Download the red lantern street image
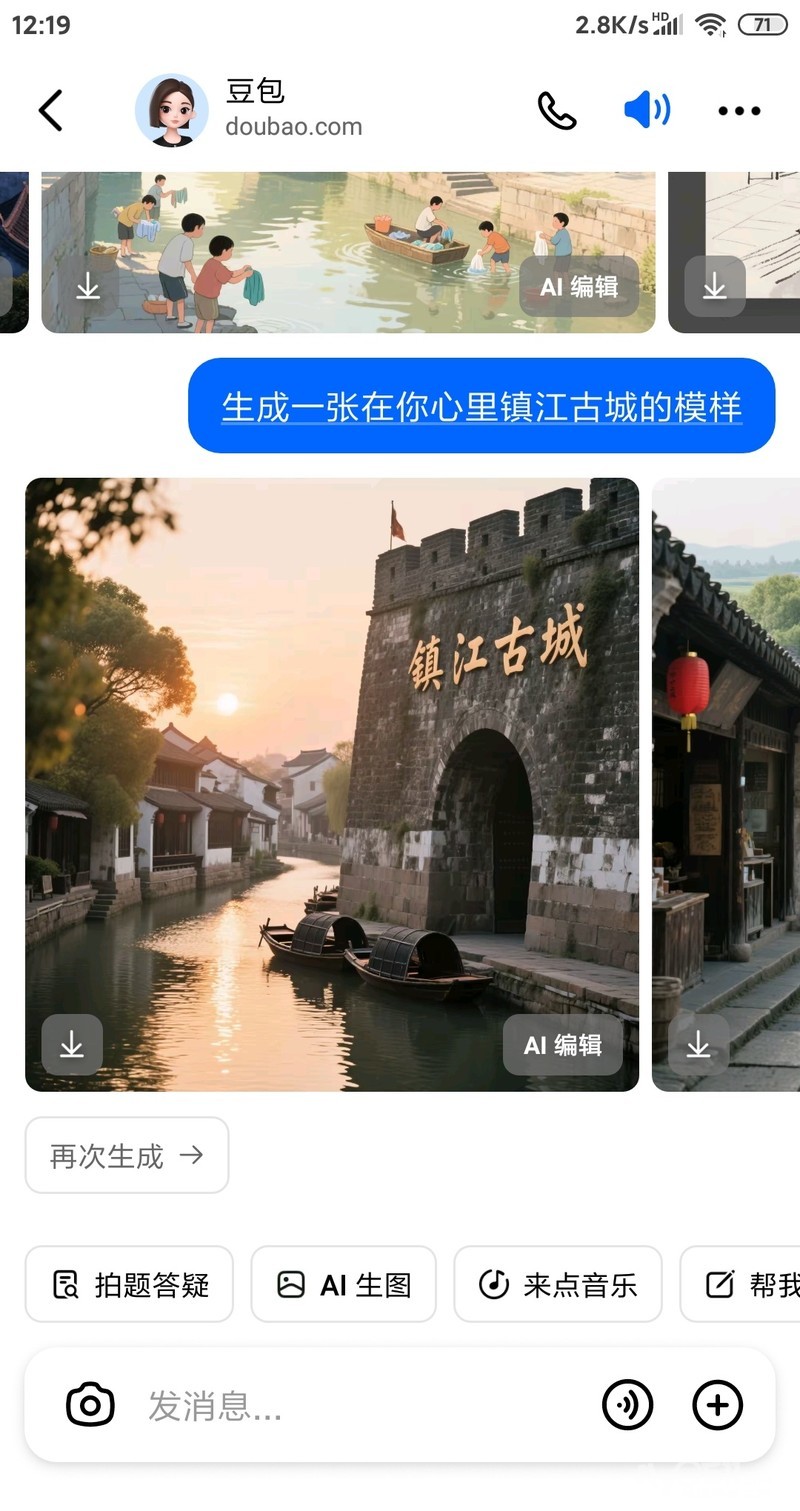 [698, 1045]
